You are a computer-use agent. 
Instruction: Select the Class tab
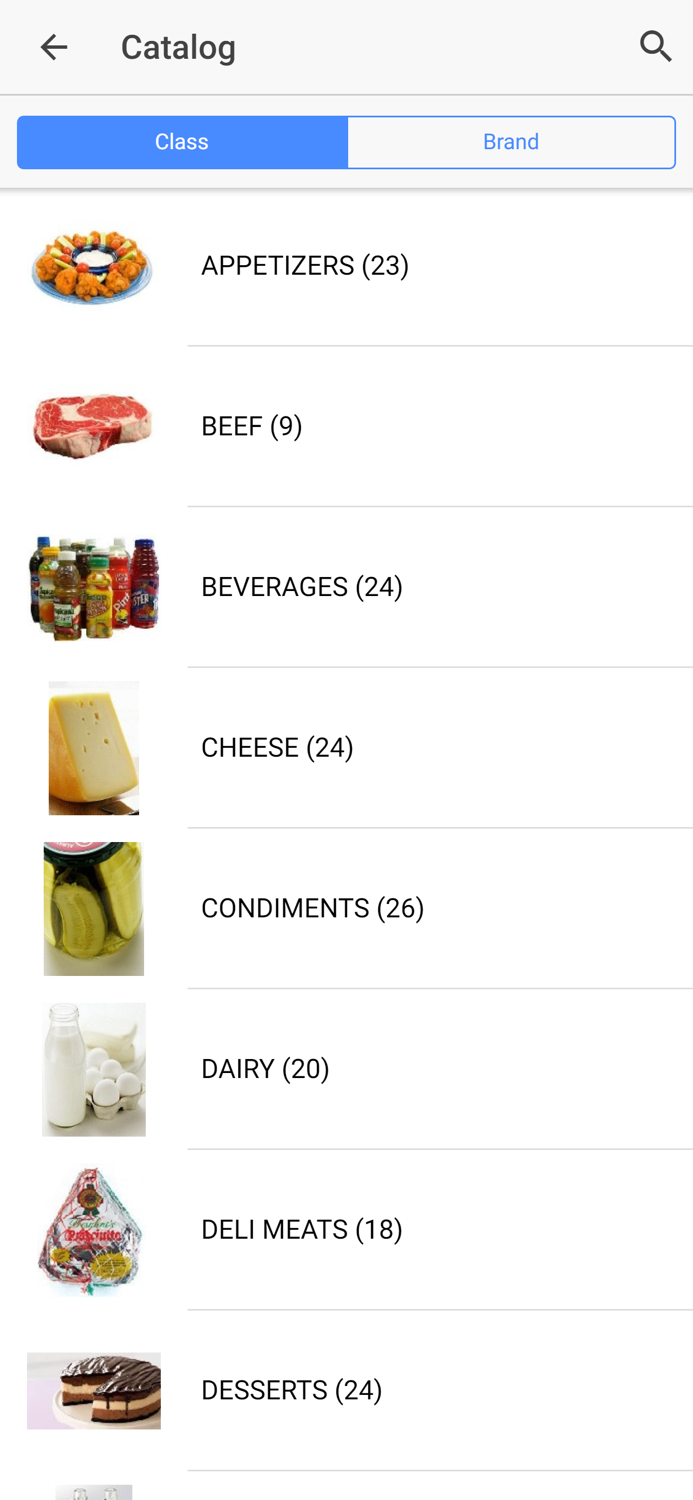point(182,142)
